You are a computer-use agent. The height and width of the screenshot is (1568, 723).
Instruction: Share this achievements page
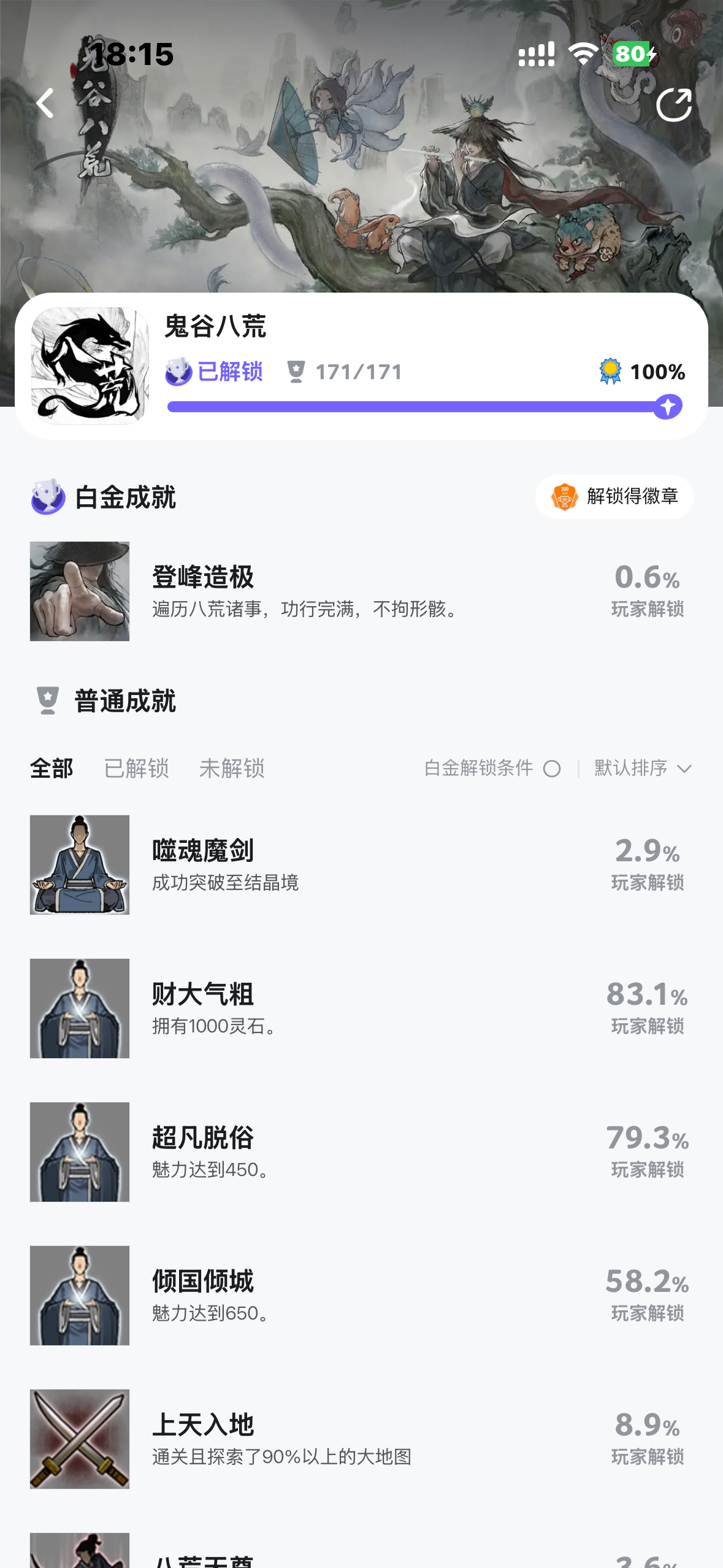click(673, 105)
